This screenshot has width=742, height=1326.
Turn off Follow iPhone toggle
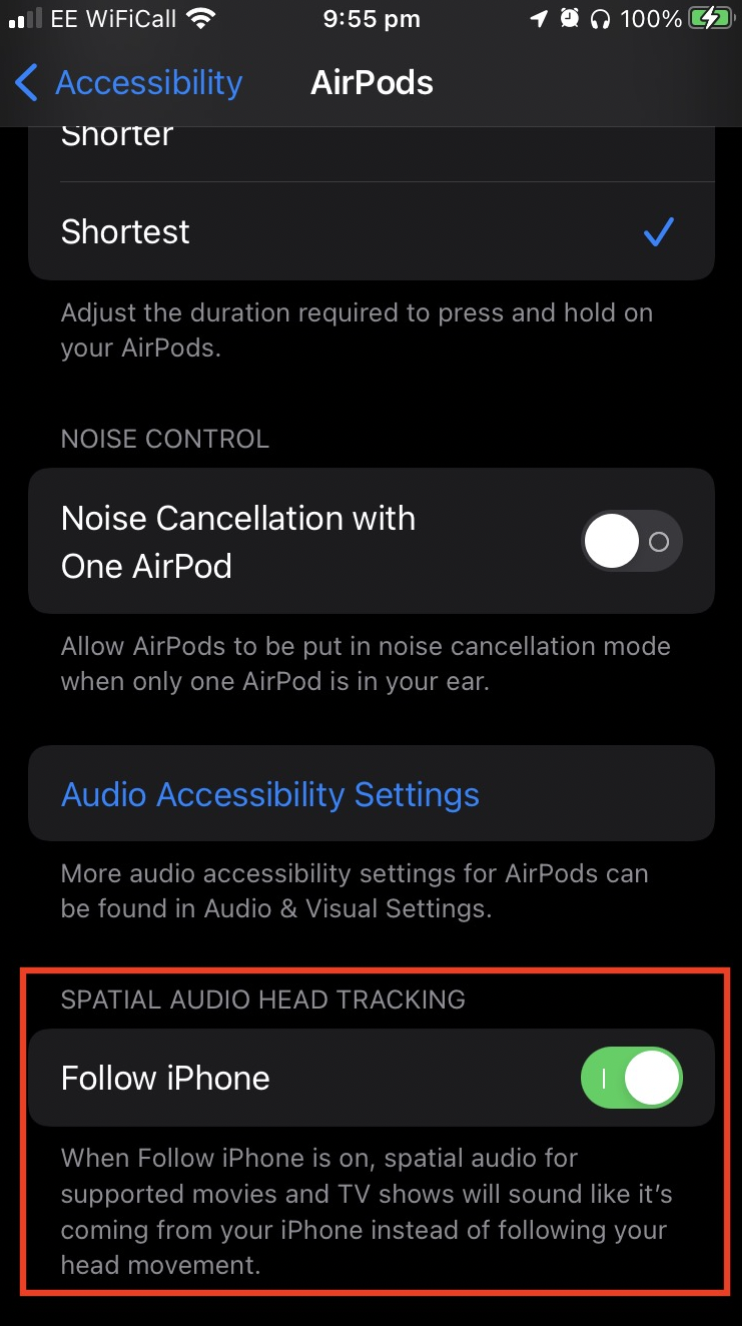pos(631,1078)
